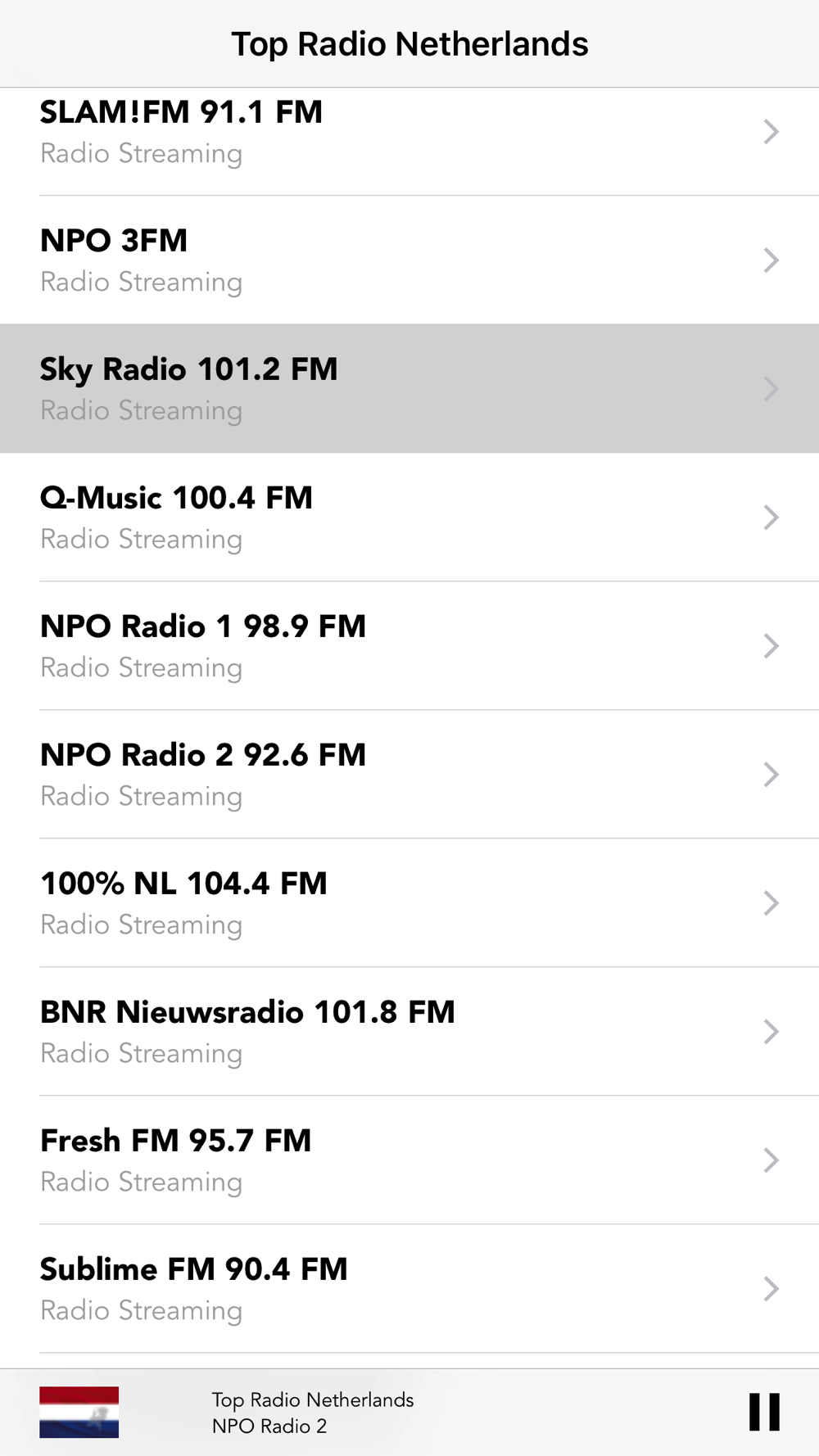Viewport: 819px width, 1456px height.
Task: Pause the NPO Radio 2 stream
Action: click(763, 1412)
